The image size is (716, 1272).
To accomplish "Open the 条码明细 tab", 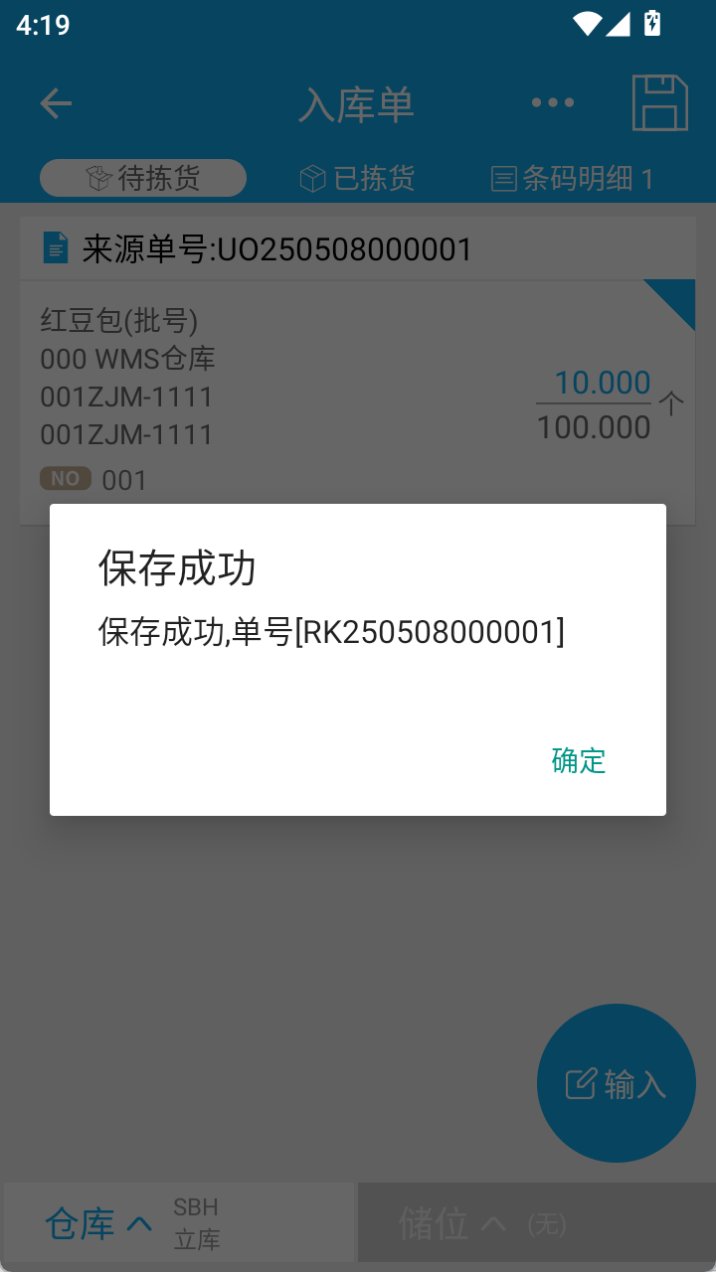I will tap(572, 179).
